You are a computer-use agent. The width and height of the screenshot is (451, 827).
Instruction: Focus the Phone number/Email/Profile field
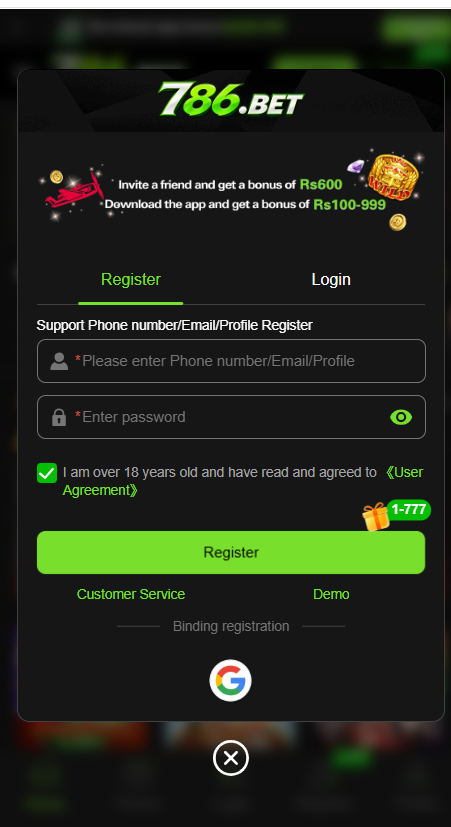pos(231,361)
